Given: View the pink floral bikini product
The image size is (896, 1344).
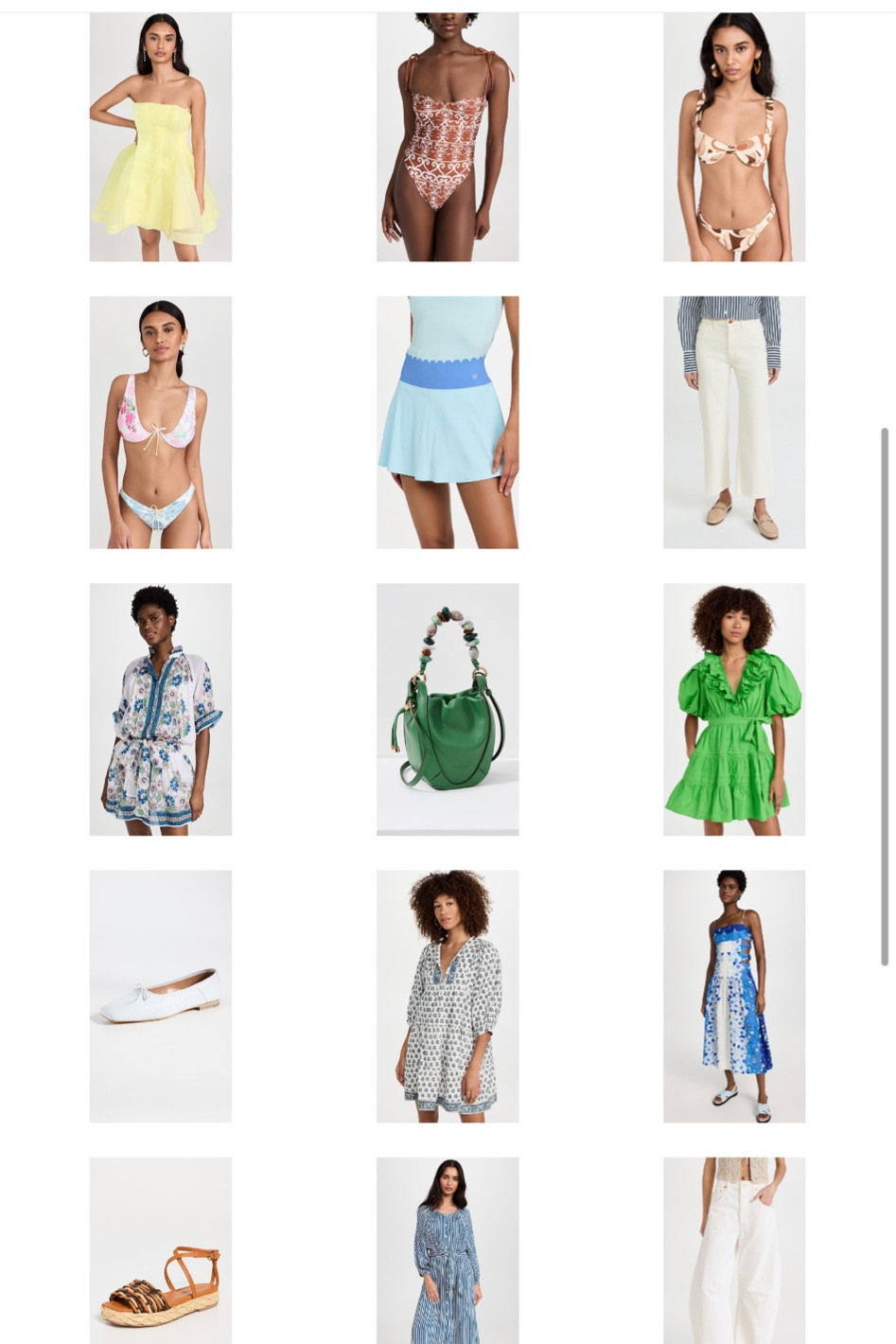Looking at the screenshot, I should 160,422.
